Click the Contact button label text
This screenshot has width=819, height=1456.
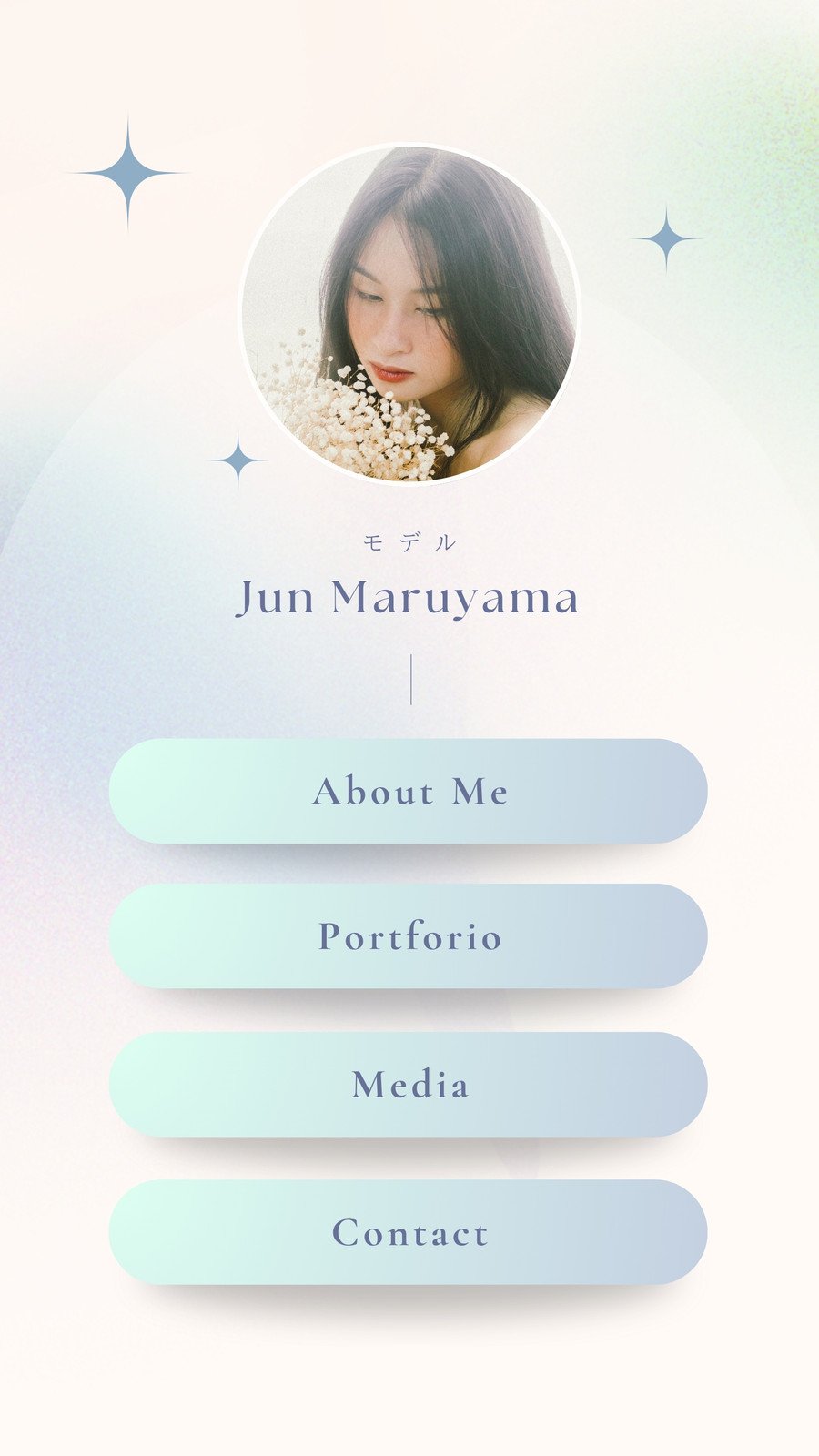coord(410,1233)
